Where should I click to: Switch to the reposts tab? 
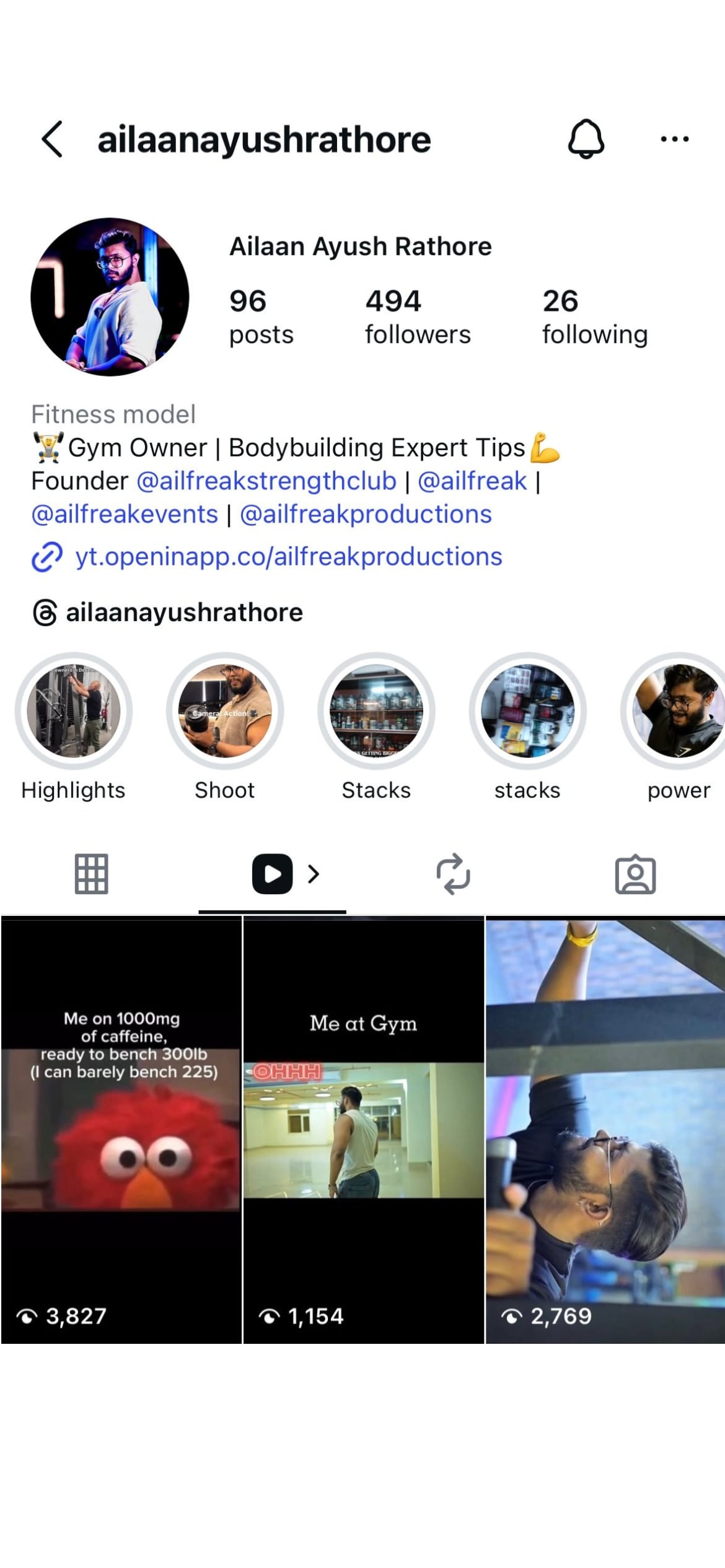[x=453, y=874]
